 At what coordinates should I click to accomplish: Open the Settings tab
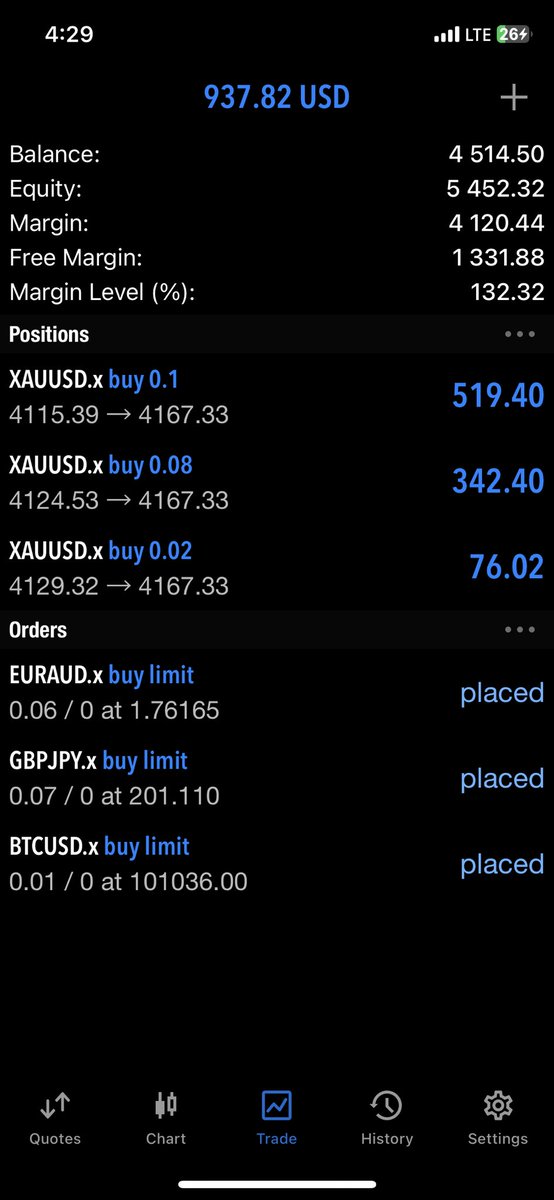(x=498, y=1118)
